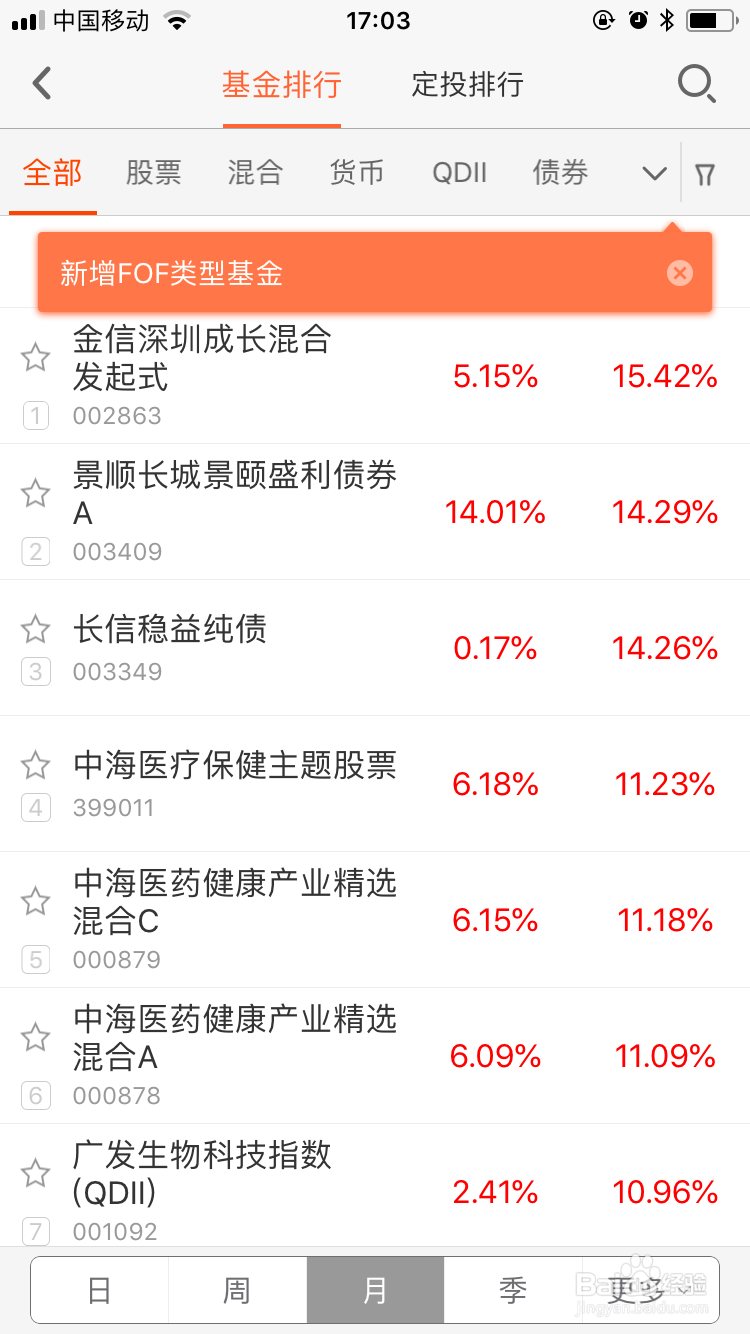
Task: Switch to the 定投排行 tab
Action: [468, 85]
